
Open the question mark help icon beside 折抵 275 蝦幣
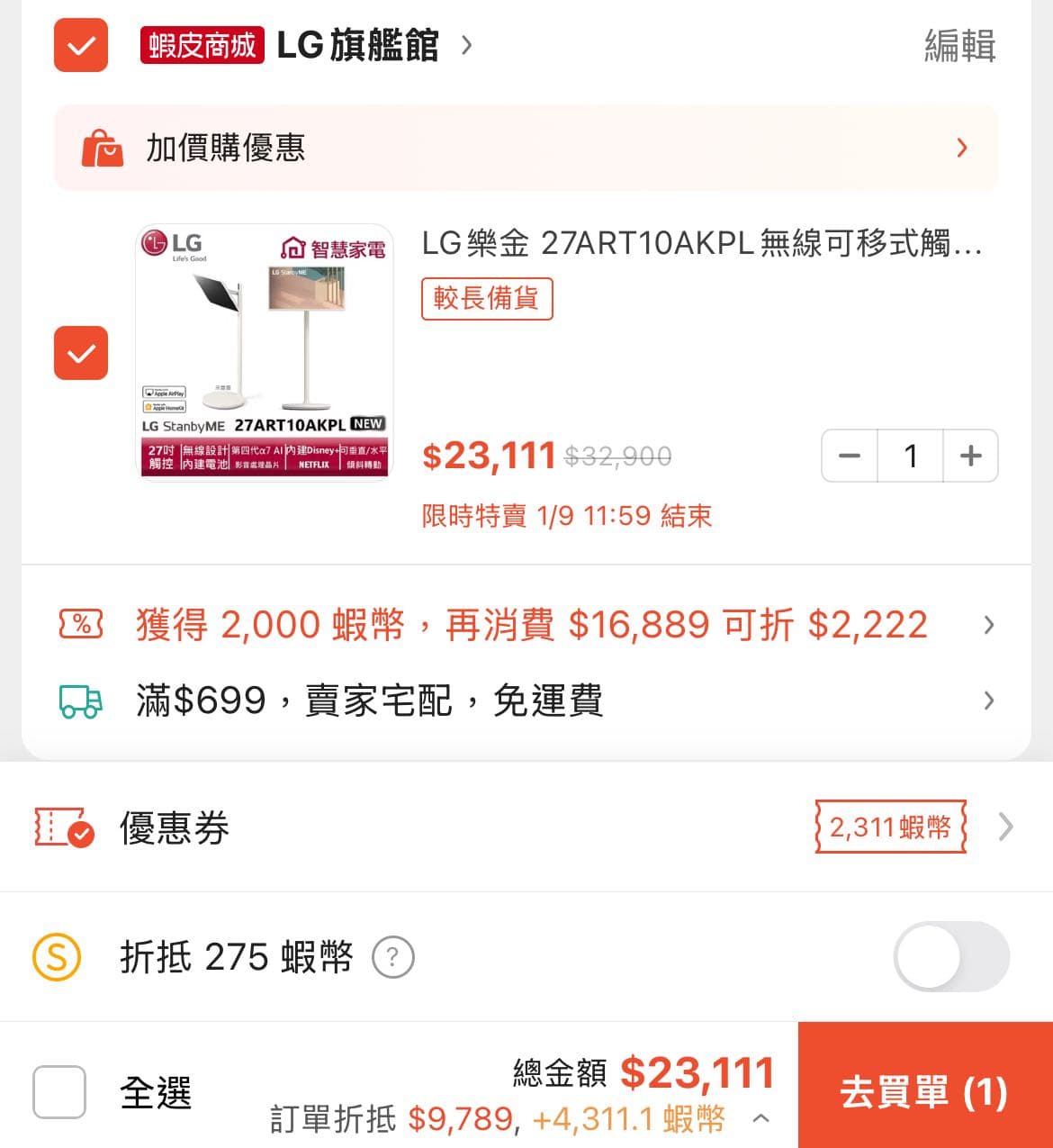[393, 957]
